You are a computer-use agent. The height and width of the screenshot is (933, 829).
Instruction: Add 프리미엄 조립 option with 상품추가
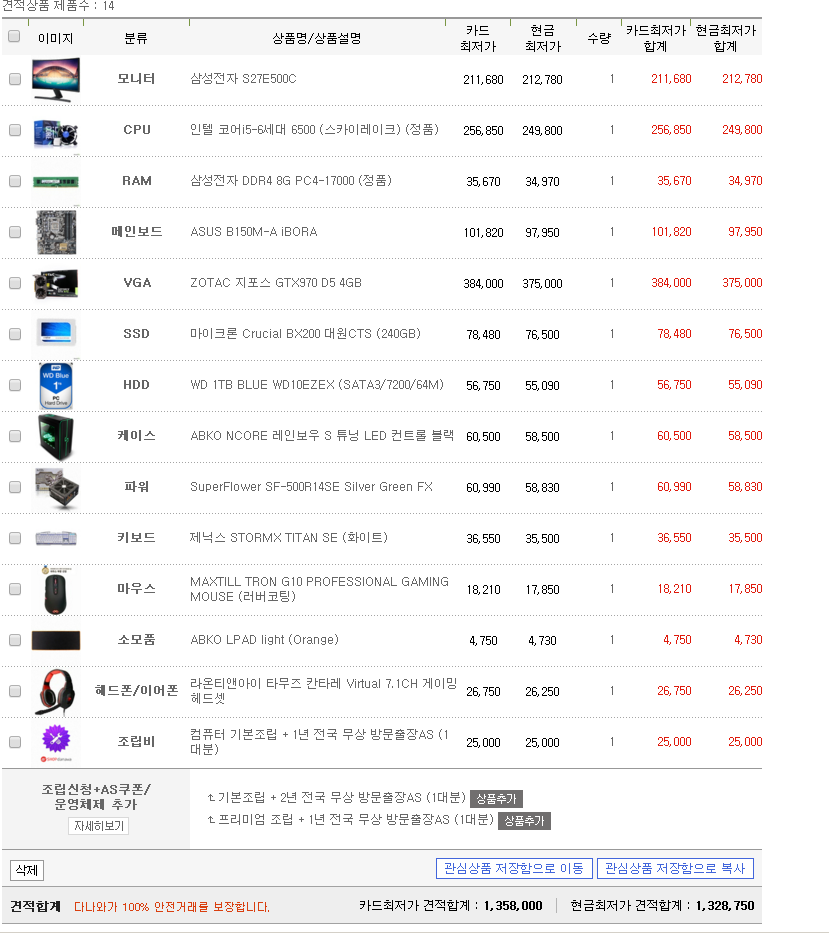(524, 821)
